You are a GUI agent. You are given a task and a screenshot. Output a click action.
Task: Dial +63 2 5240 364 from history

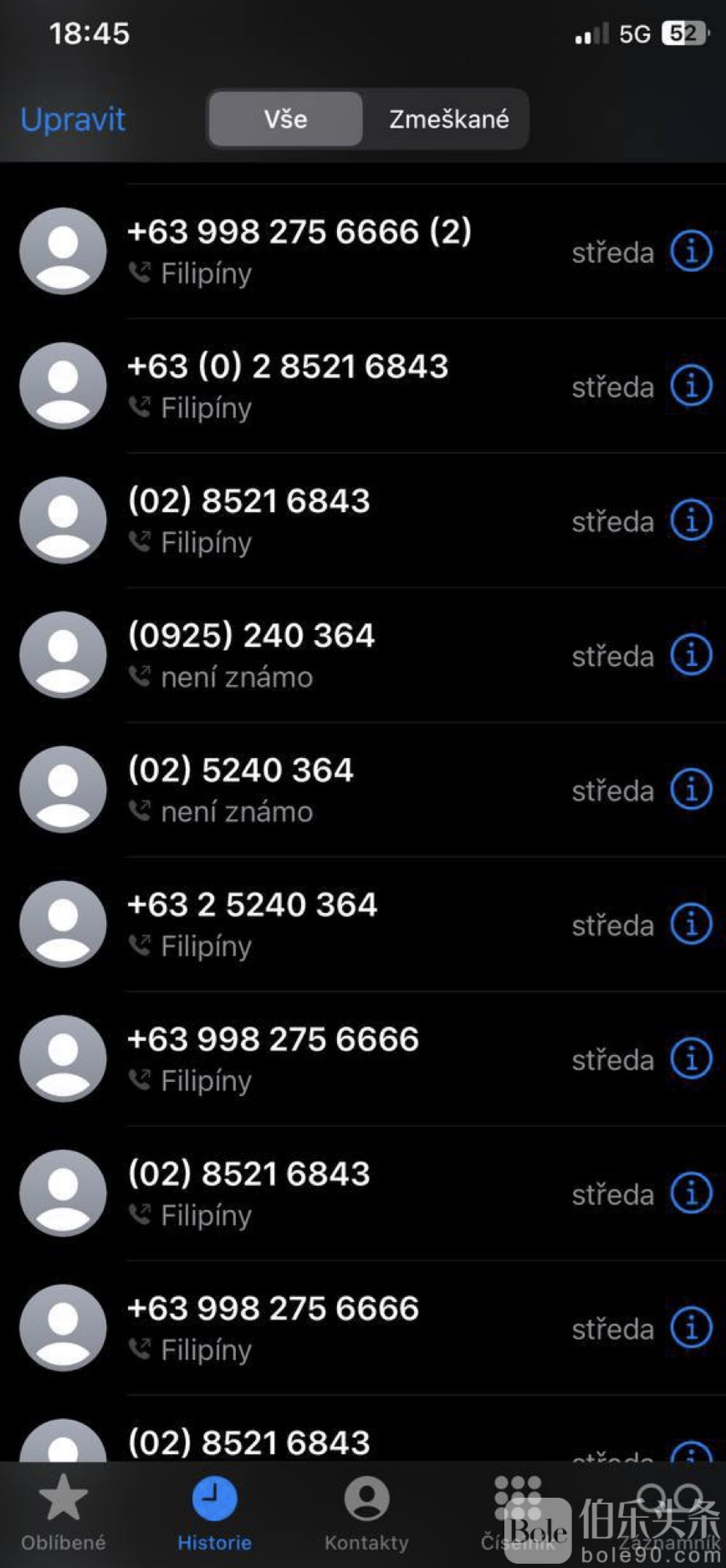pos(253,924)
